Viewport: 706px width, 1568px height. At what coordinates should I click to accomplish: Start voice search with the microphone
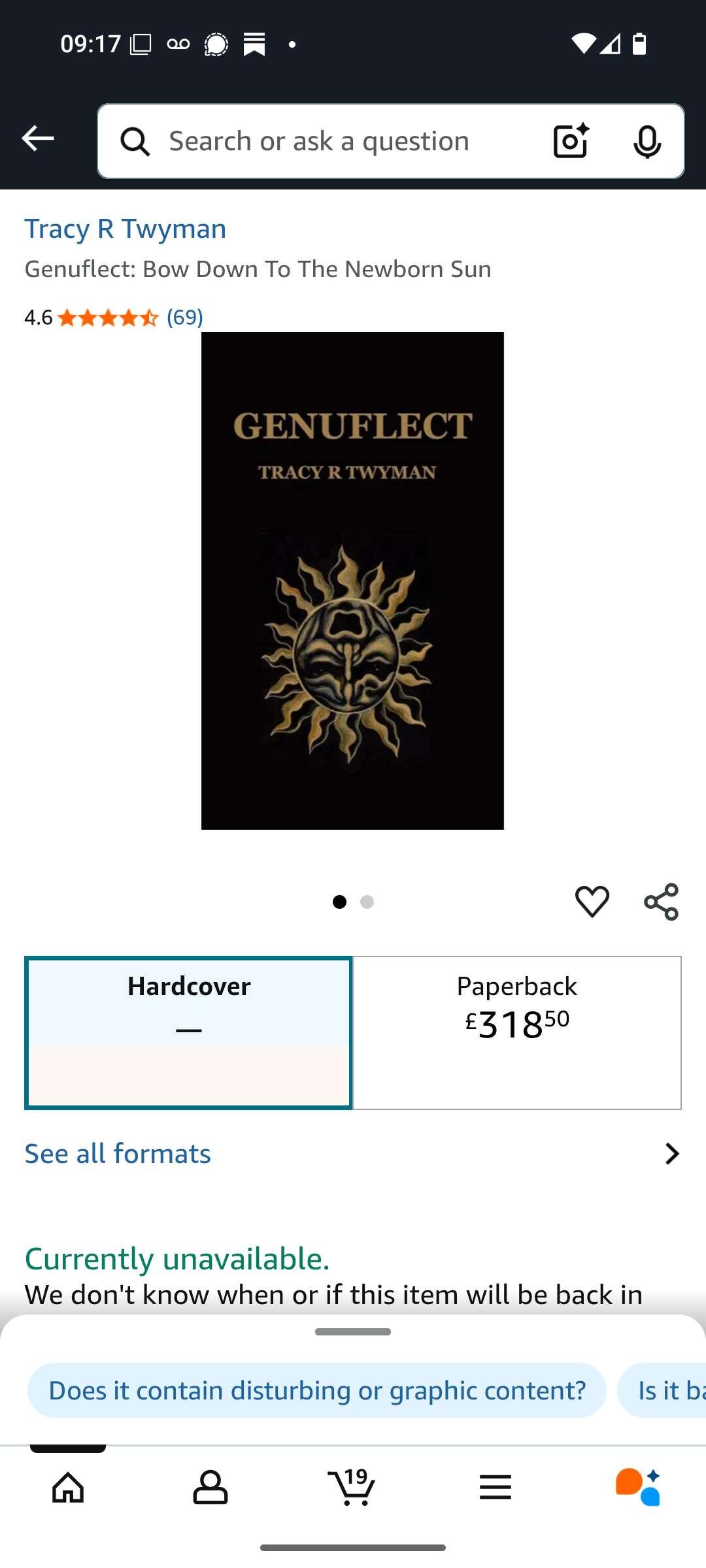647,141
